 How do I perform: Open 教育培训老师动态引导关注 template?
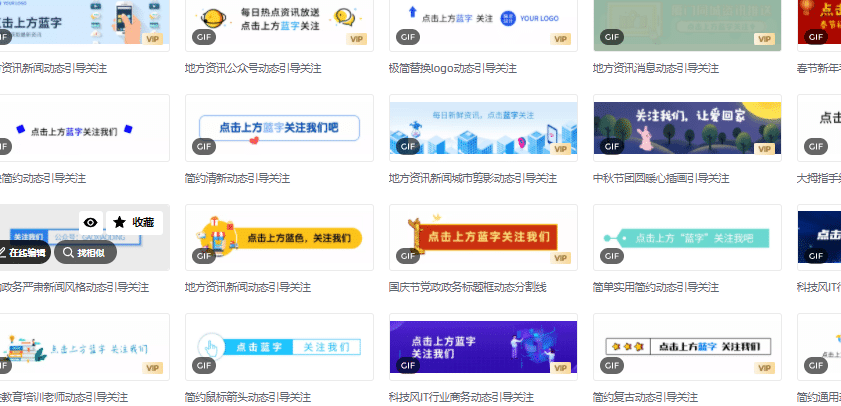pyautogui.click(x=80, y=347)
